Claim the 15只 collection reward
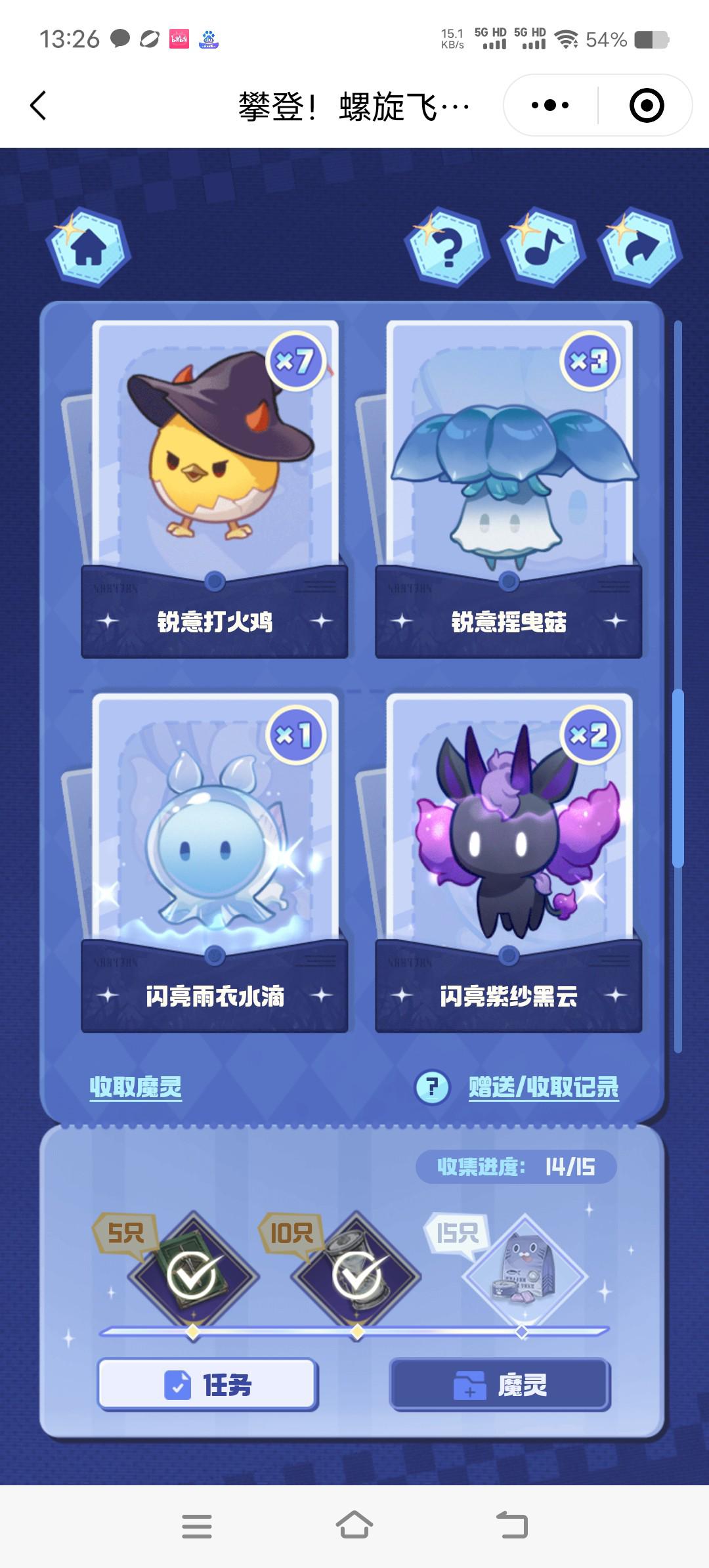This screenshot has height=1568, width=709. [524, 1276]
